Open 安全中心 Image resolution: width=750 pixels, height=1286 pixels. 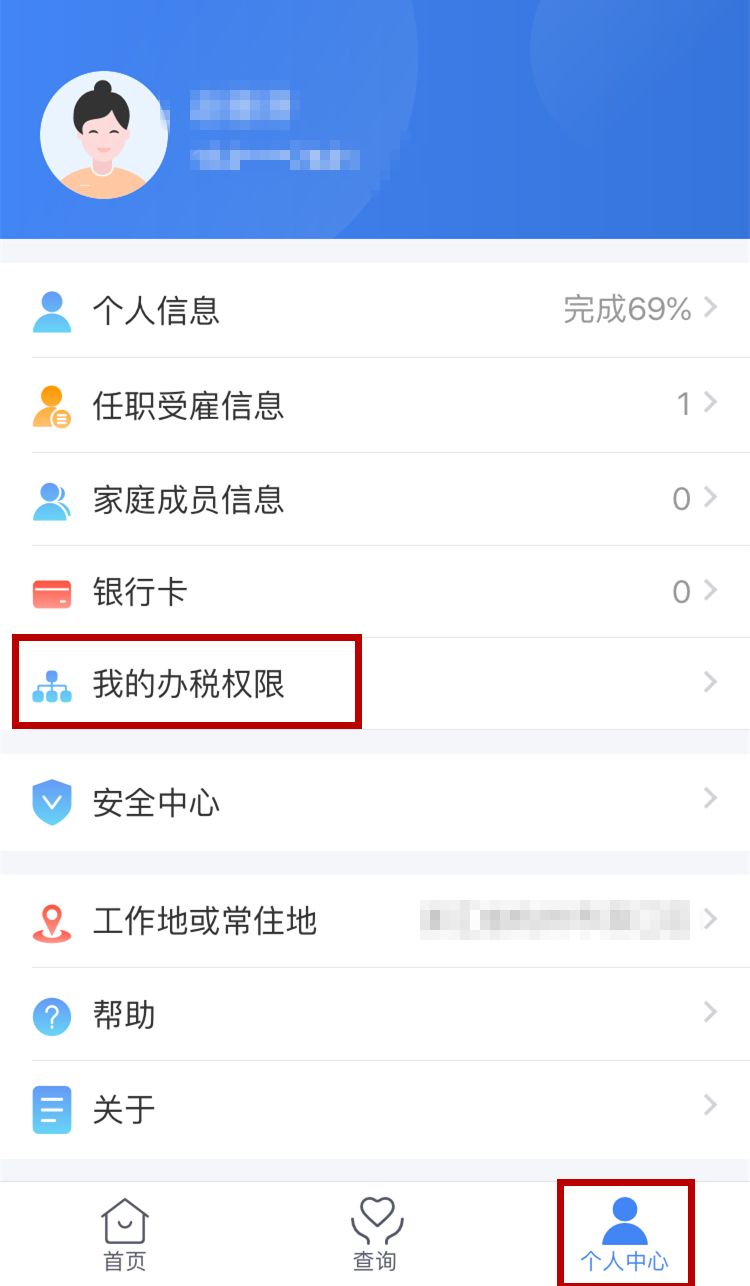tap(375, 802)
